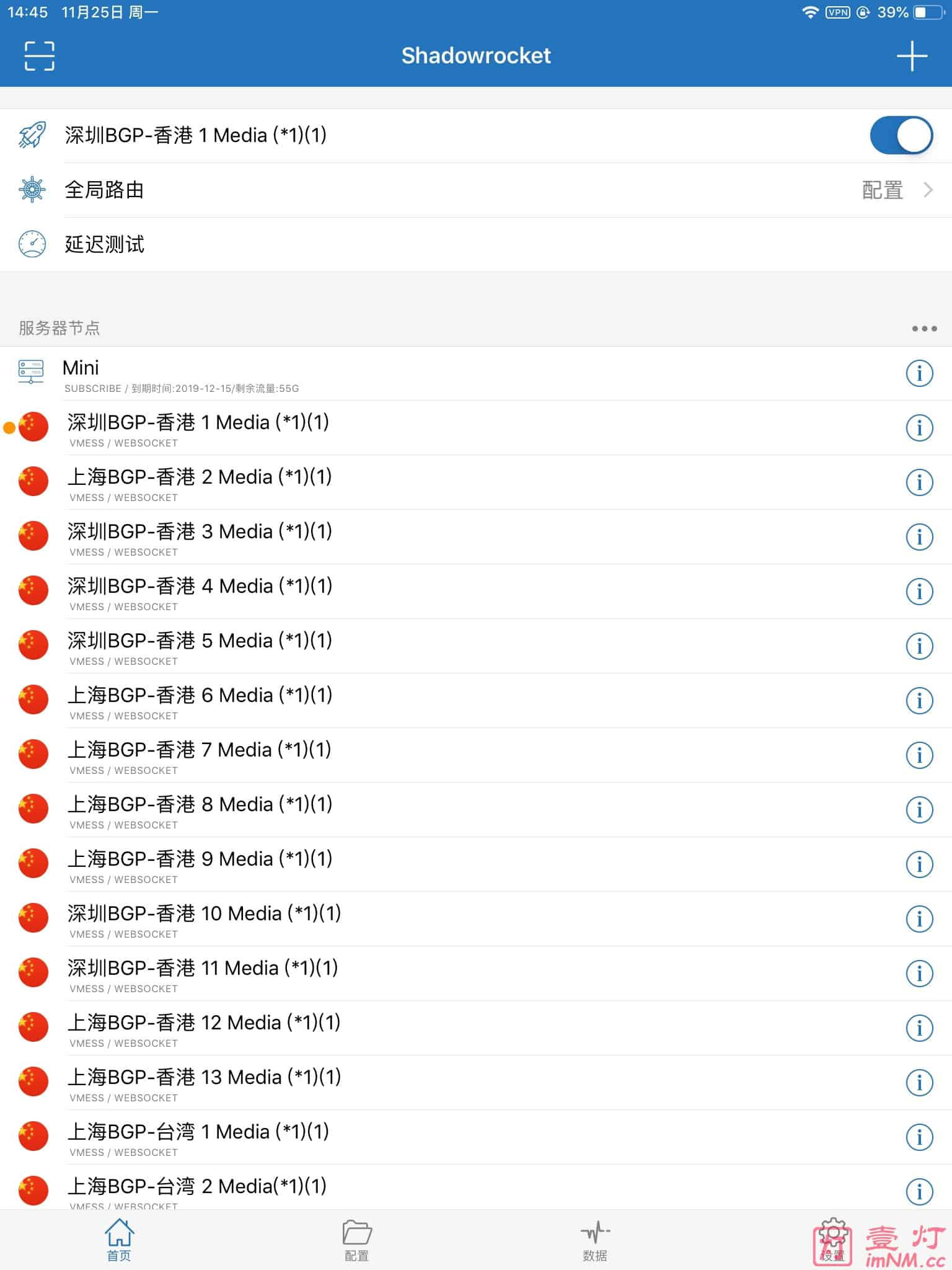Open the QR code scanner
The height and width of the screenshot is (1270, 952).
click(39, 56)
